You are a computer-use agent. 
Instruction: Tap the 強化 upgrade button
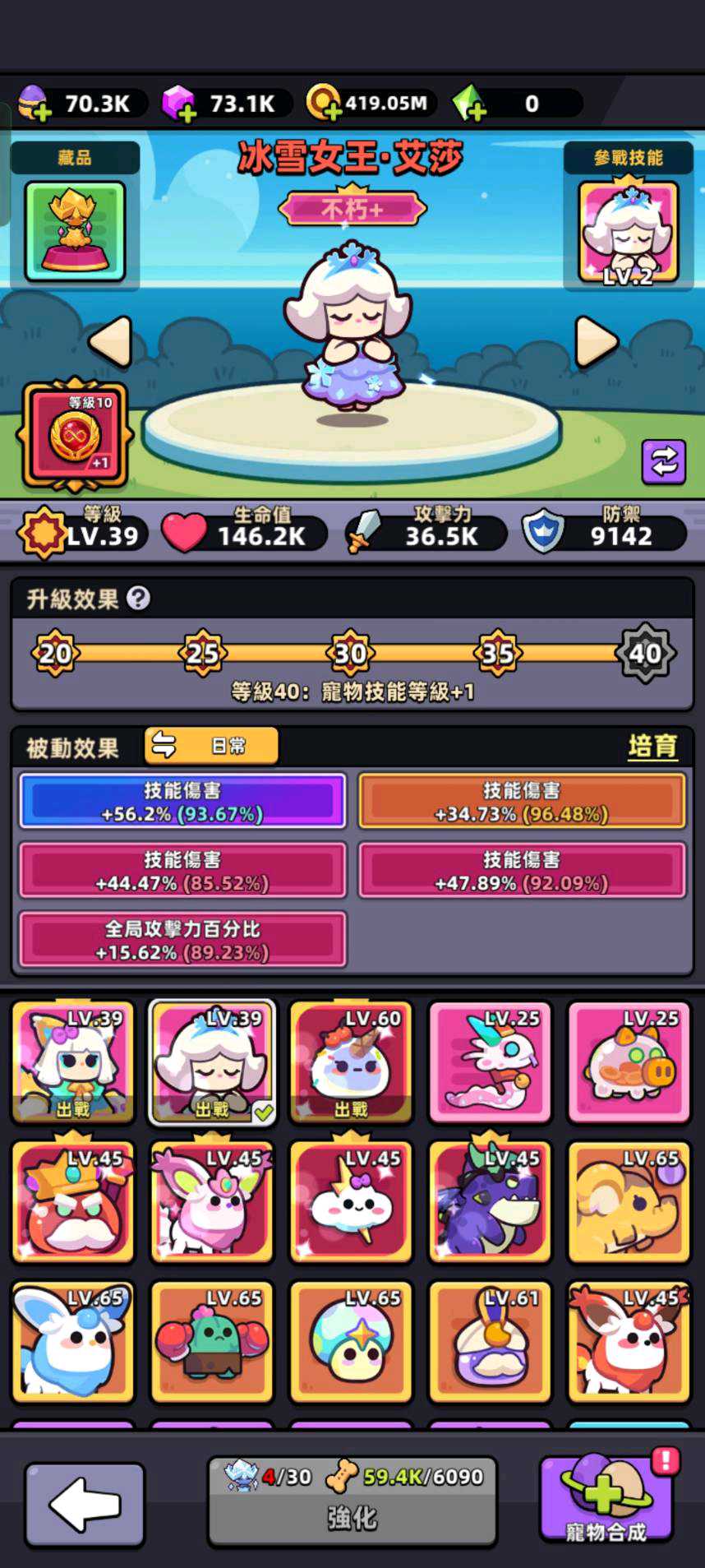(352, 1501)
